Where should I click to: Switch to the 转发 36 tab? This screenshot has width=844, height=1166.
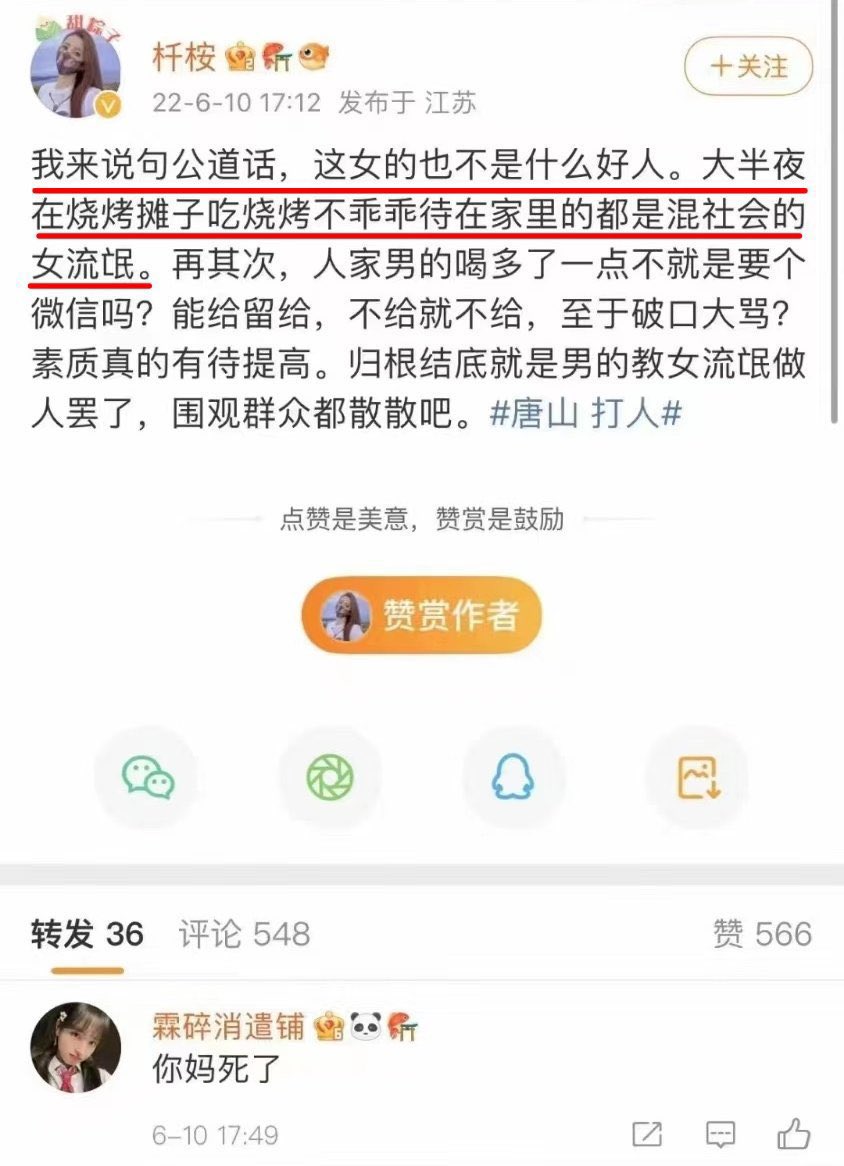point(88,935)
